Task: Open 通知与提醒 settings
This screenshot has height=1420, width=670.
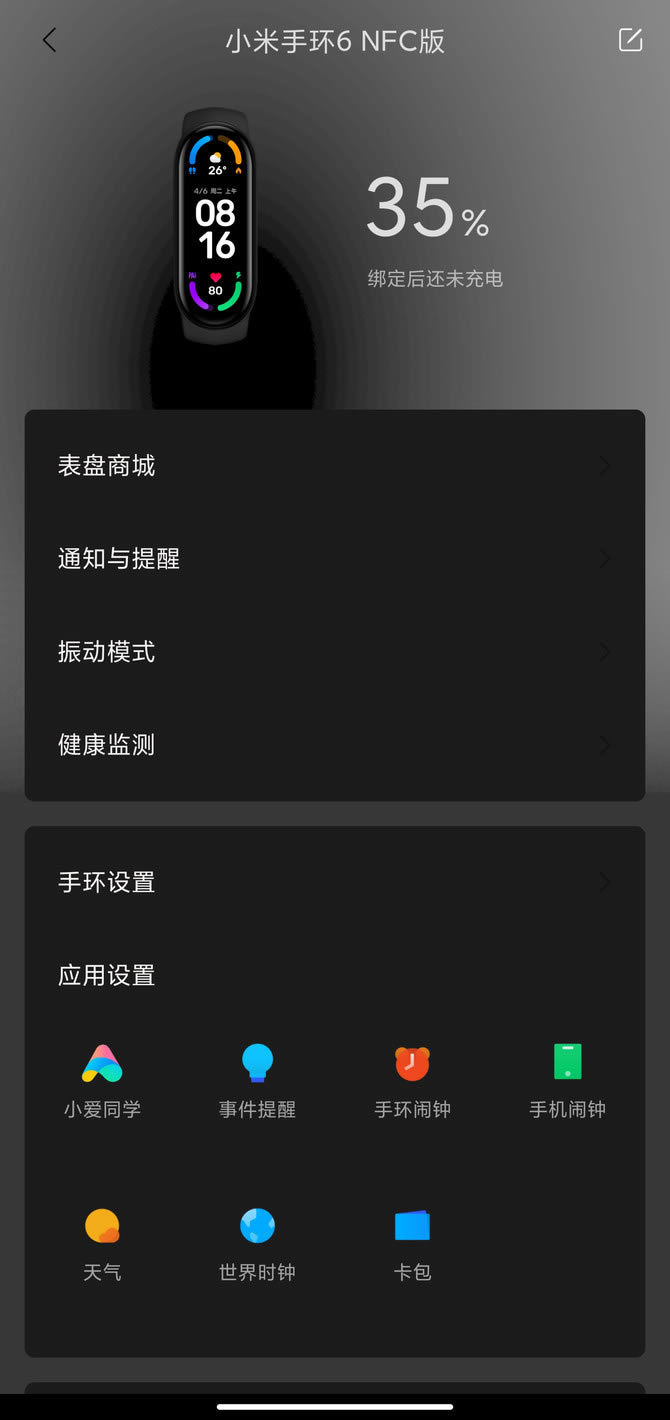Action: [334, 559]
